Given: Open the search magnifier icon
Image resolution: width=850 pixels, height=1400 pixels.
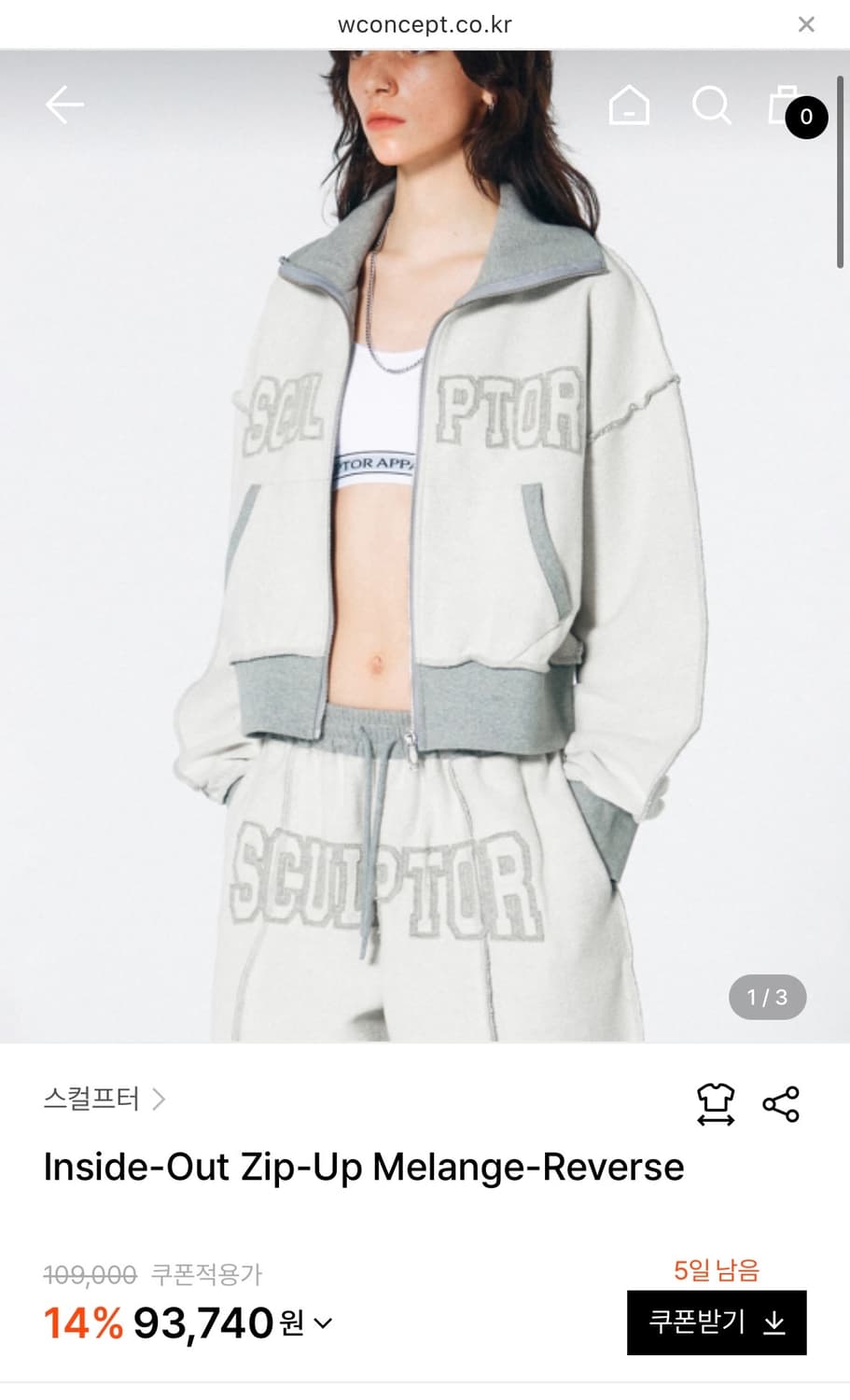Looking at the screenshot, I should coord(711,105).
